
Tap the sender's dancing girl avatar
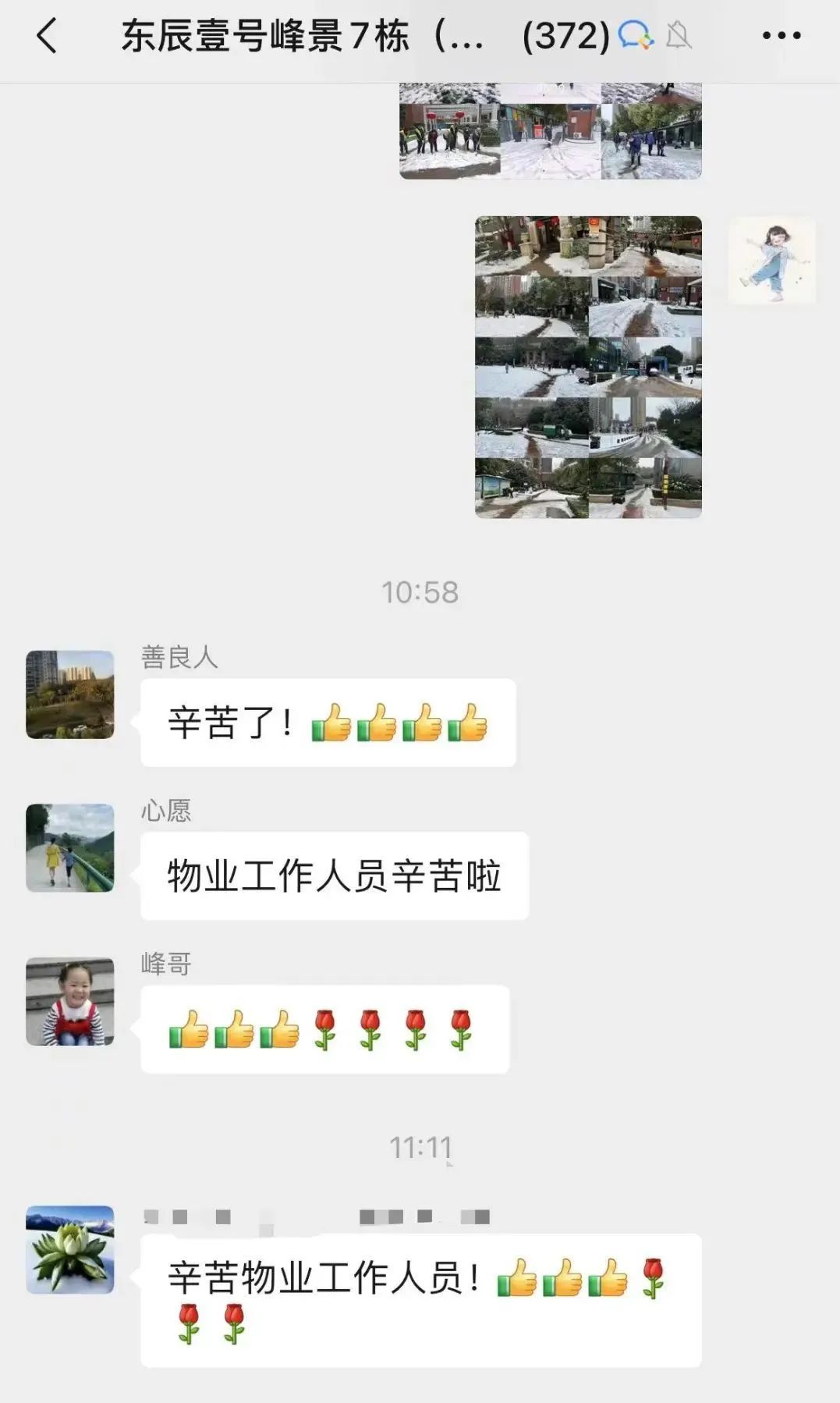[771, 261]
